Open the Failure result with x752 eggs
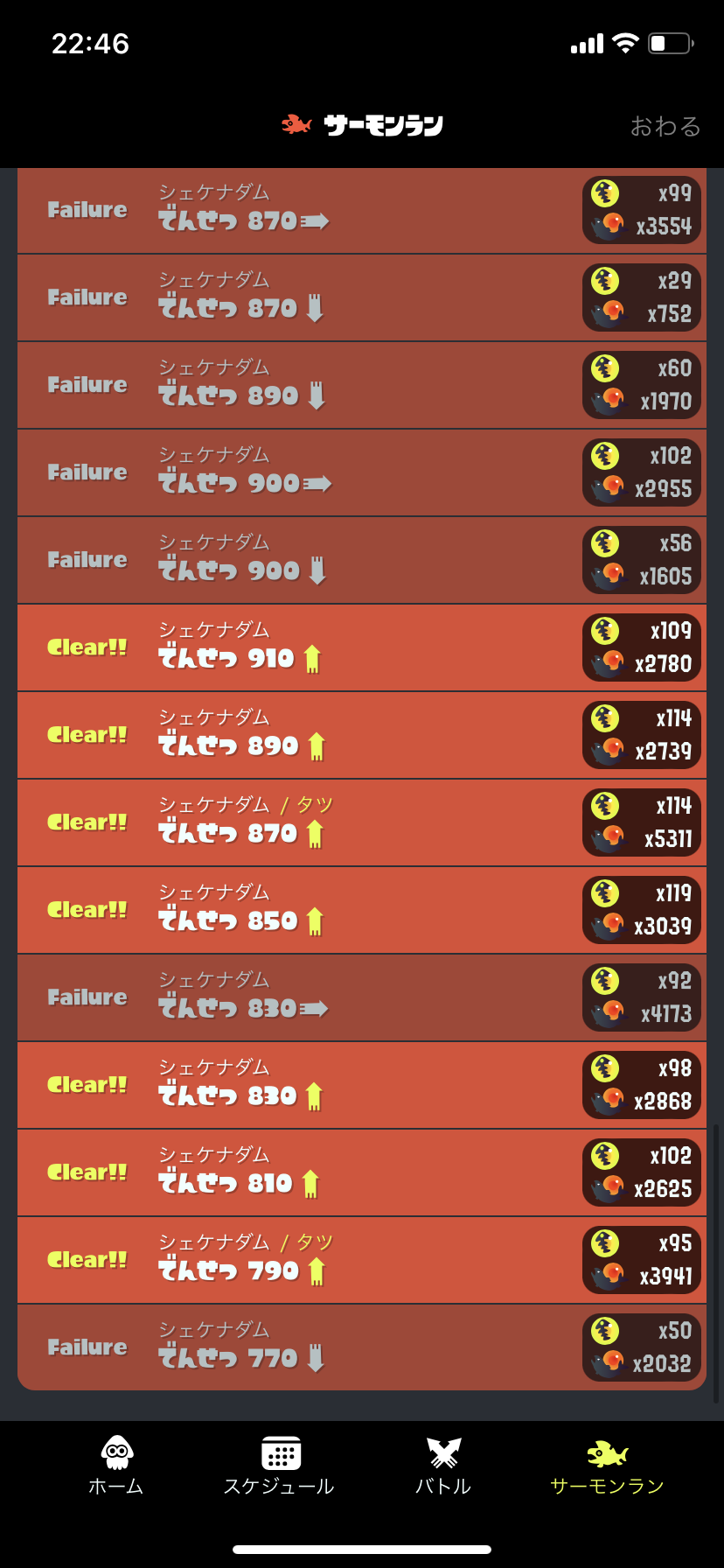 pyautogui.click(x=362, y=297)
